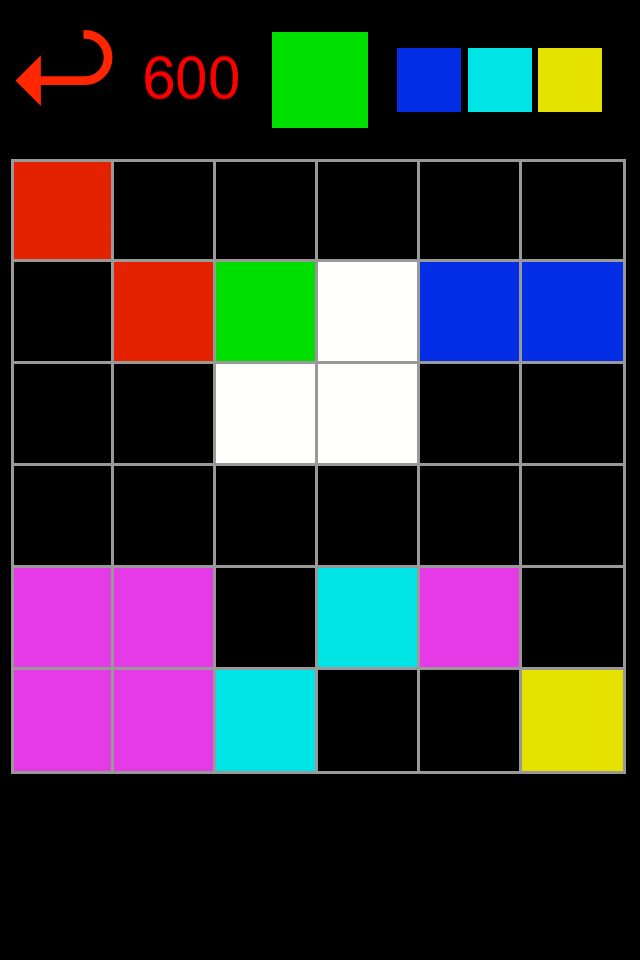Tap the white cell between green and blue blocks
Image resolution: width=640 pixels, height=960 pixels.
click(367, 311)
